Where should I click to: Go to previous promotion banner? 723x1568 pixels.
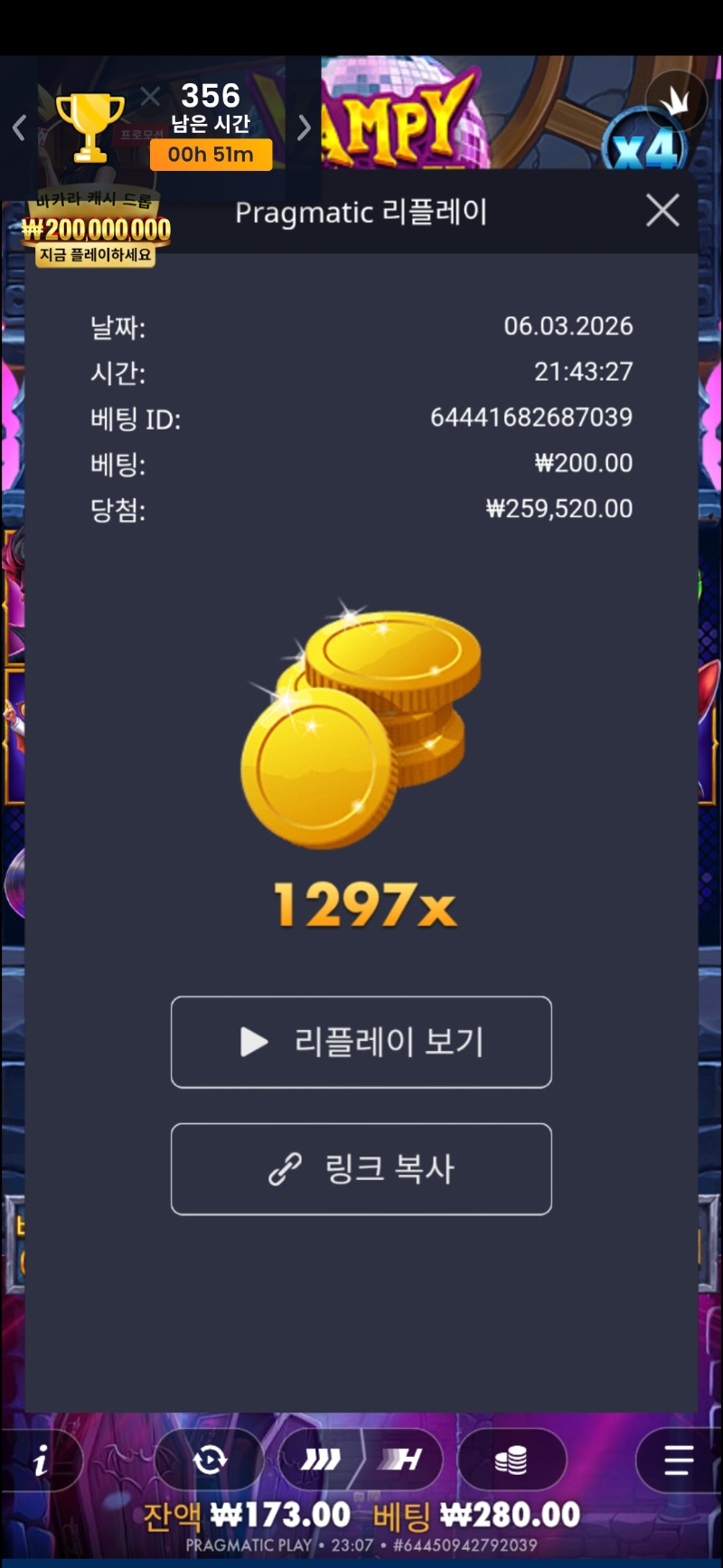point(19,128)
